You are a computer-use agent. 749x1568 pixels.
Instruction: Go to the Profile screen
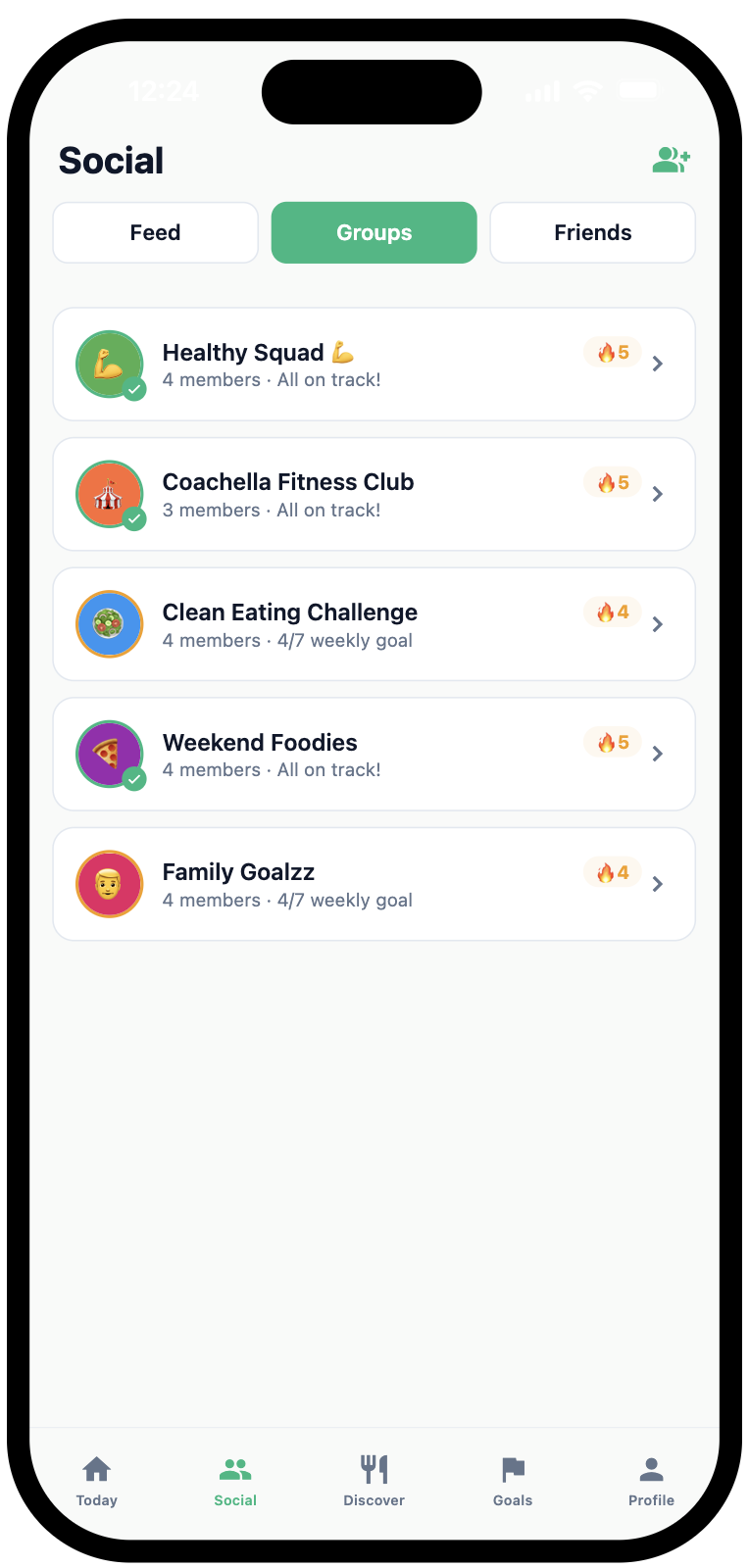click(650, 1480)
